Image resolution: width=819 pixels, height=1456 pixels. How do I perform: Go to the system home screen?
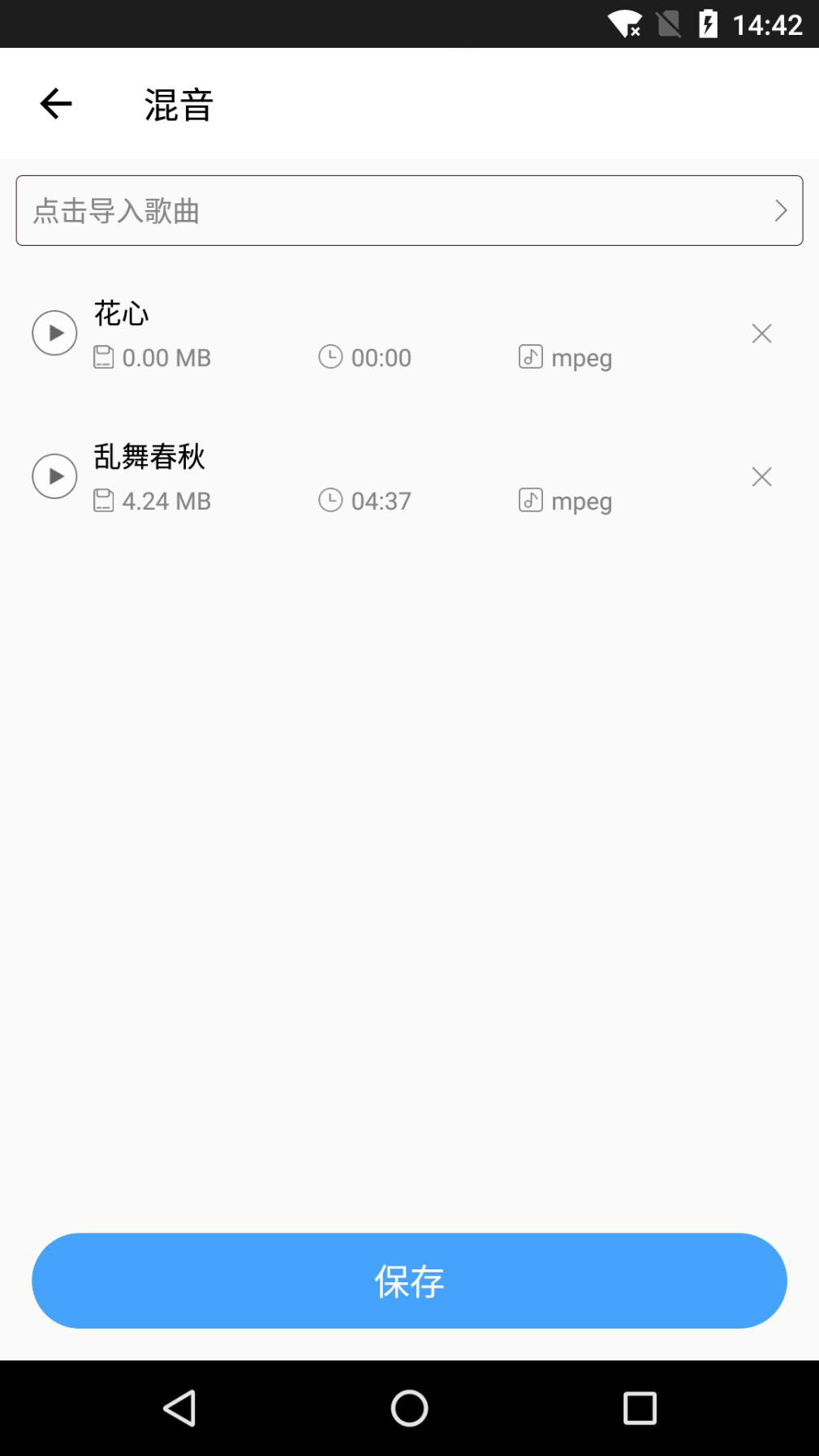(409, 1408)
